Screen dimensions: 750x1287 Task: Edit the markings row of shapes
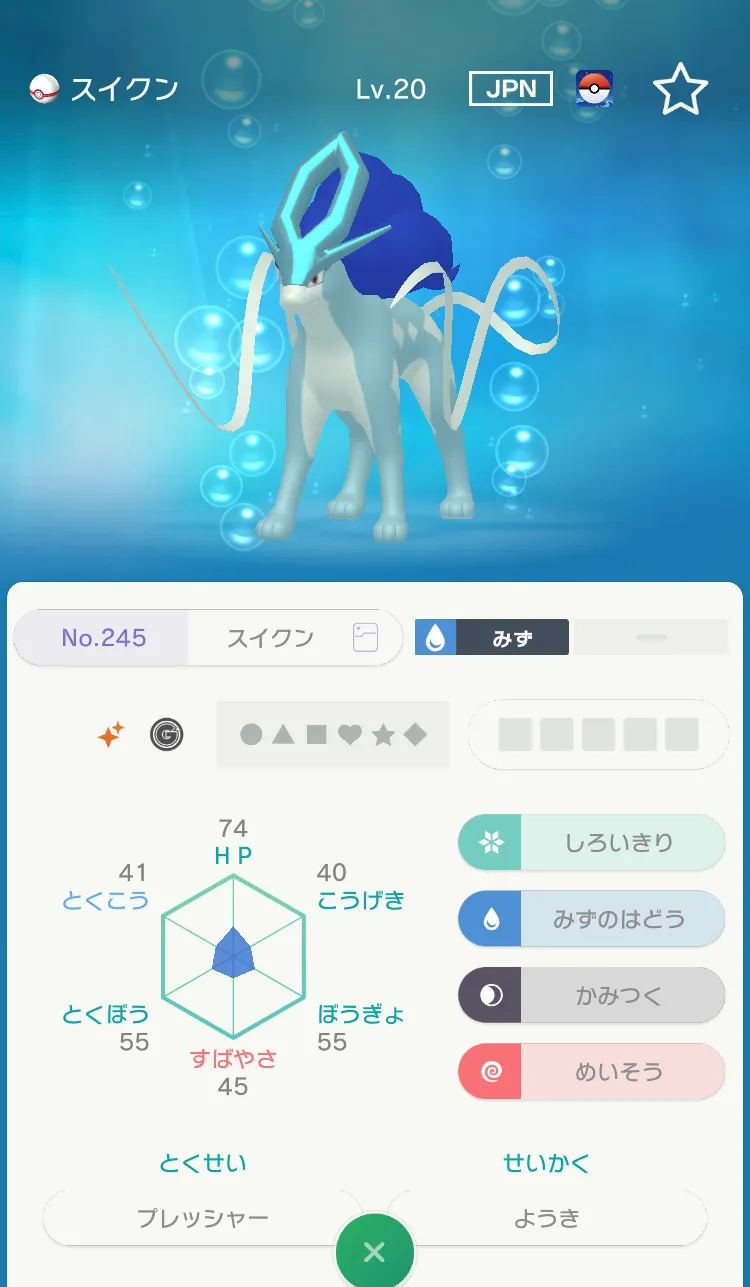tap(333, 735)
